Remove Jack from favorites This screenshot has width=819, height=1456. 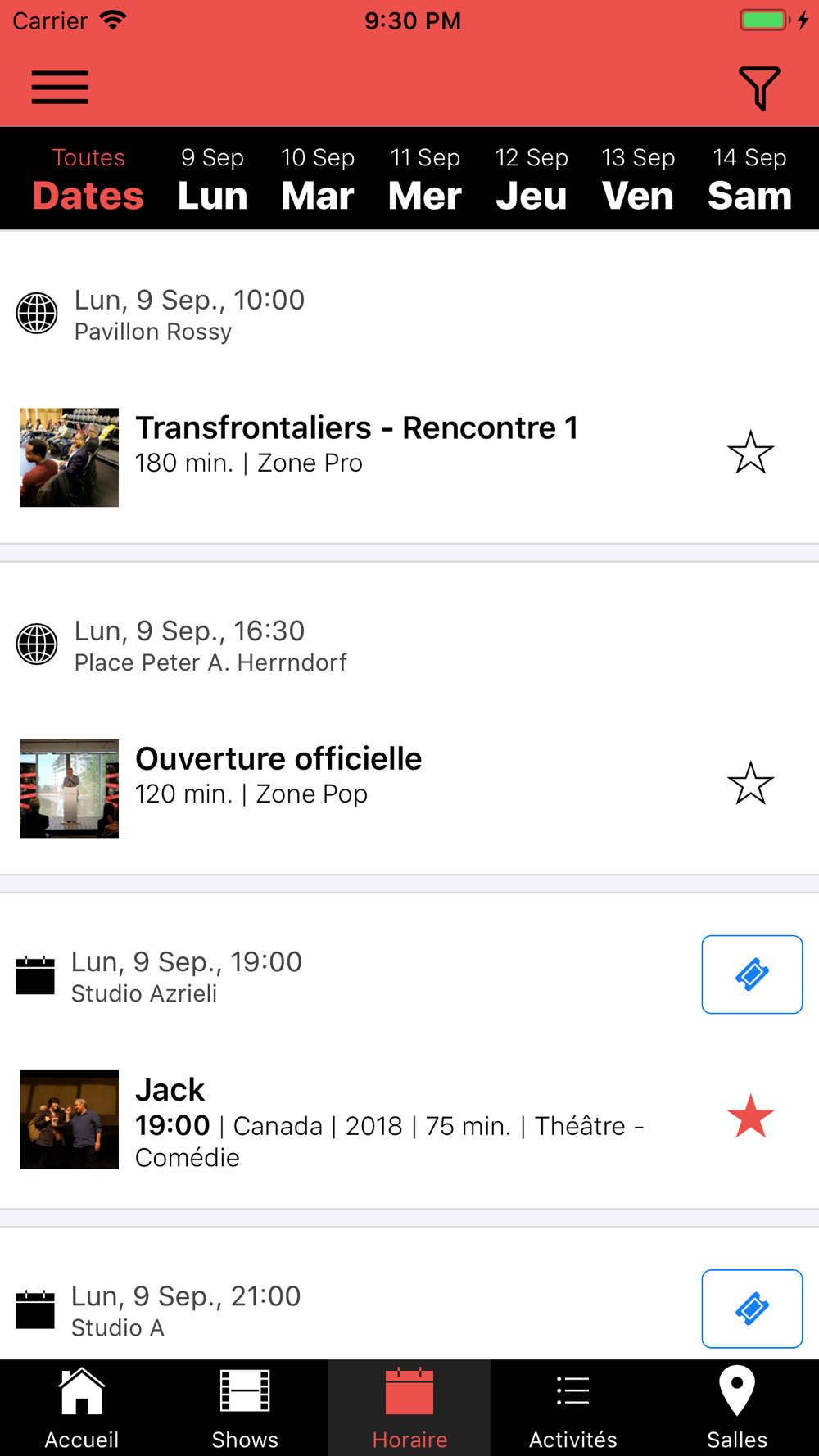coord(750,1117)
